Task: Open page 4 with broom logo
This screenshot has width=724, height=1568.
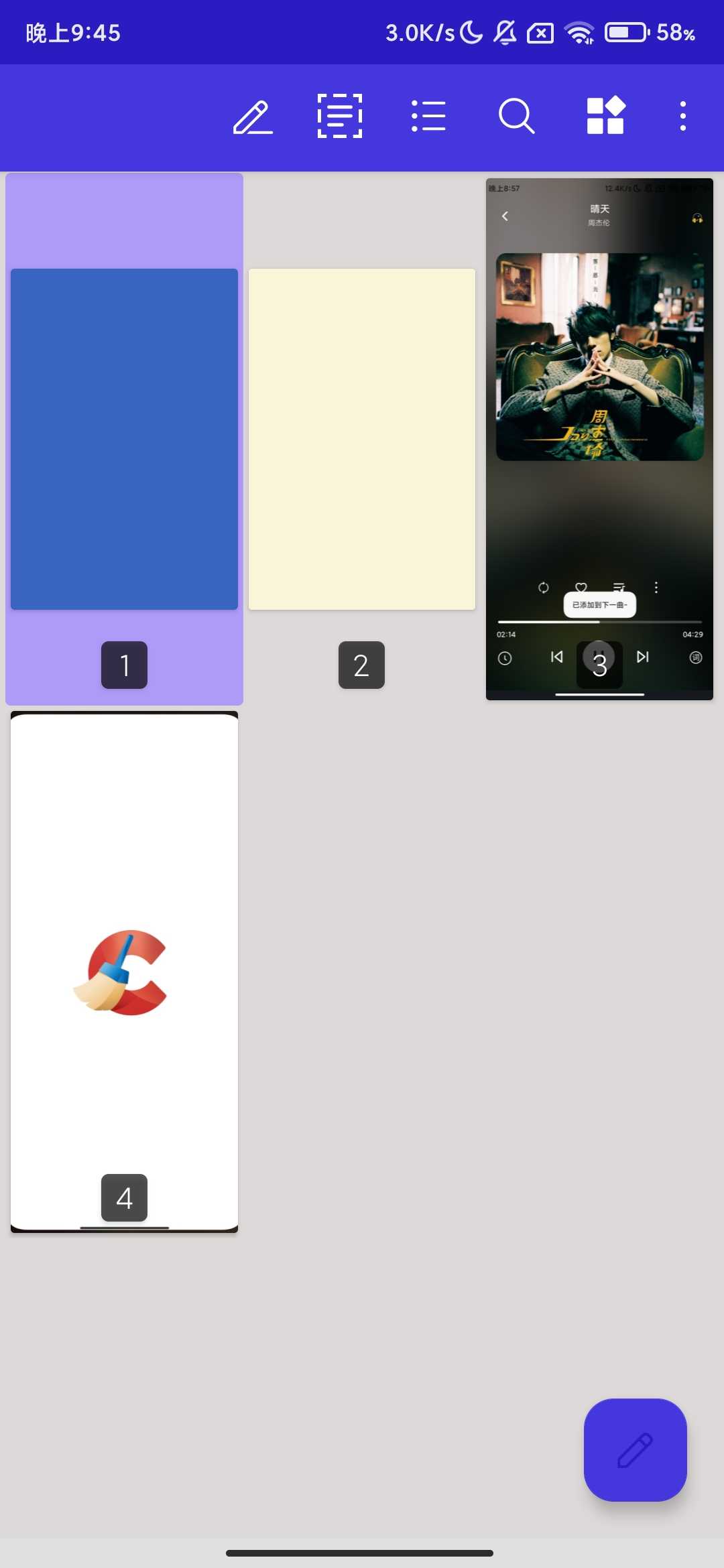Action: click(x=124, y=972)
